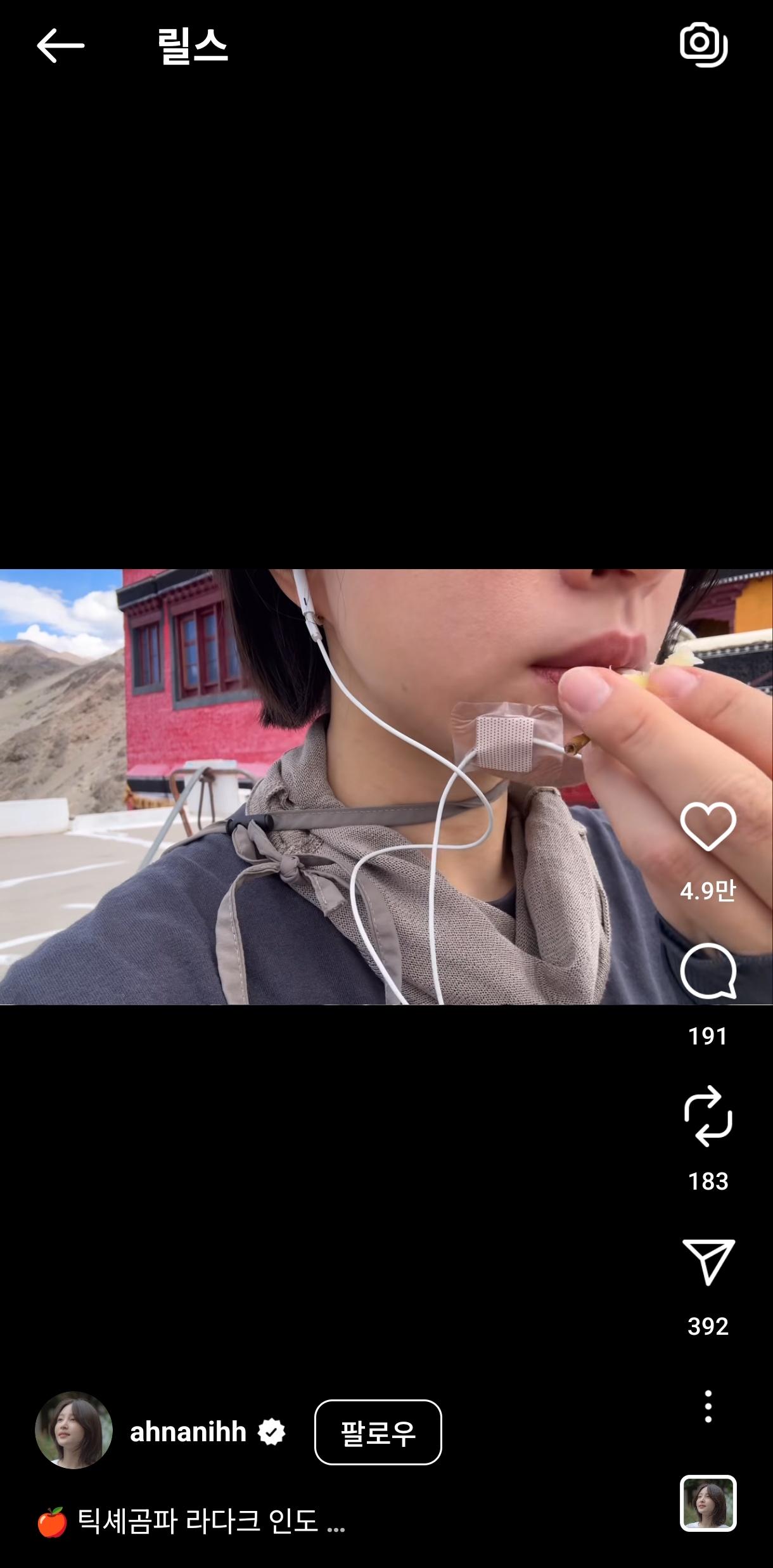Repost this reel

pyautogui.click(x=708, y=1116)
